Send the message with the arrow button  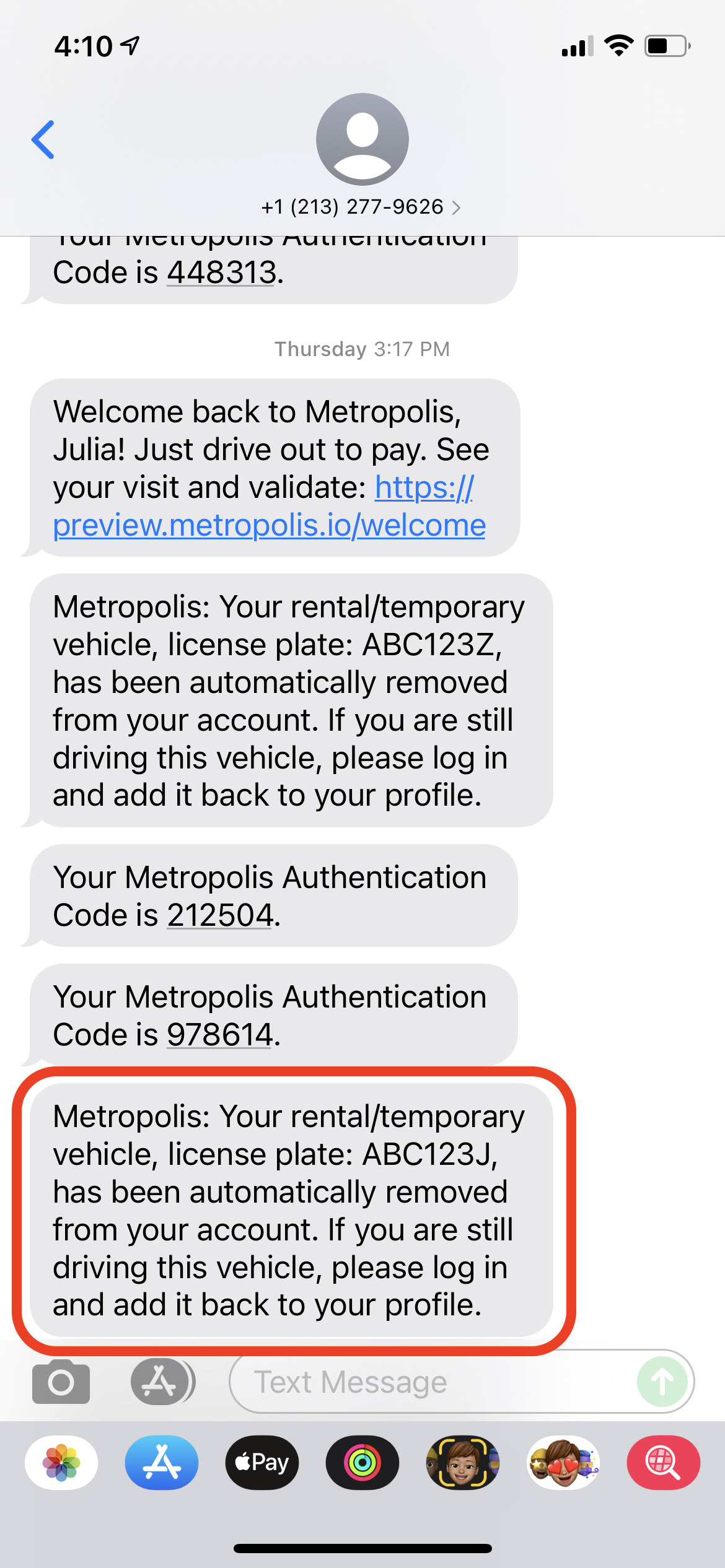click(662, 1382)
